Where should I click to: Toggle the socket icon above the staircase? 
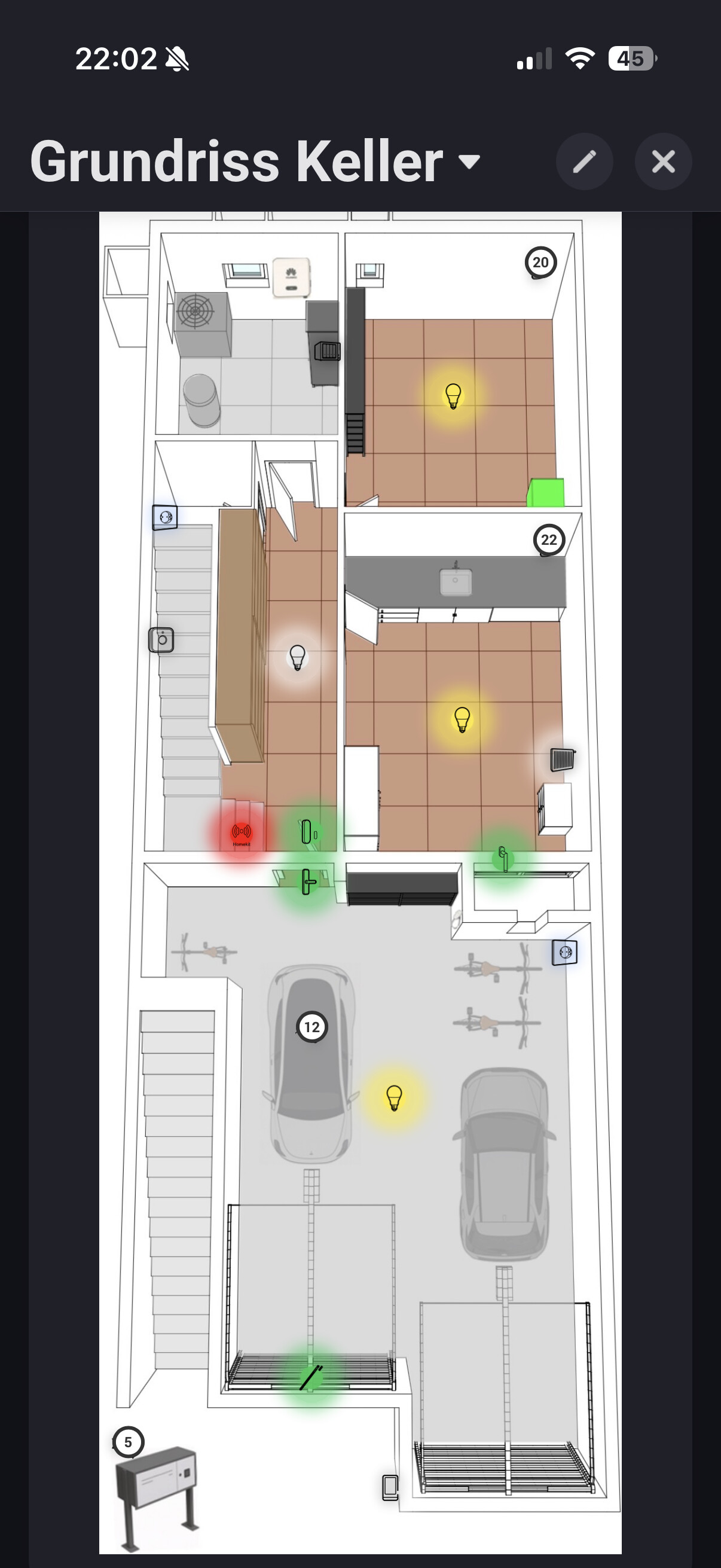[165, 518]
